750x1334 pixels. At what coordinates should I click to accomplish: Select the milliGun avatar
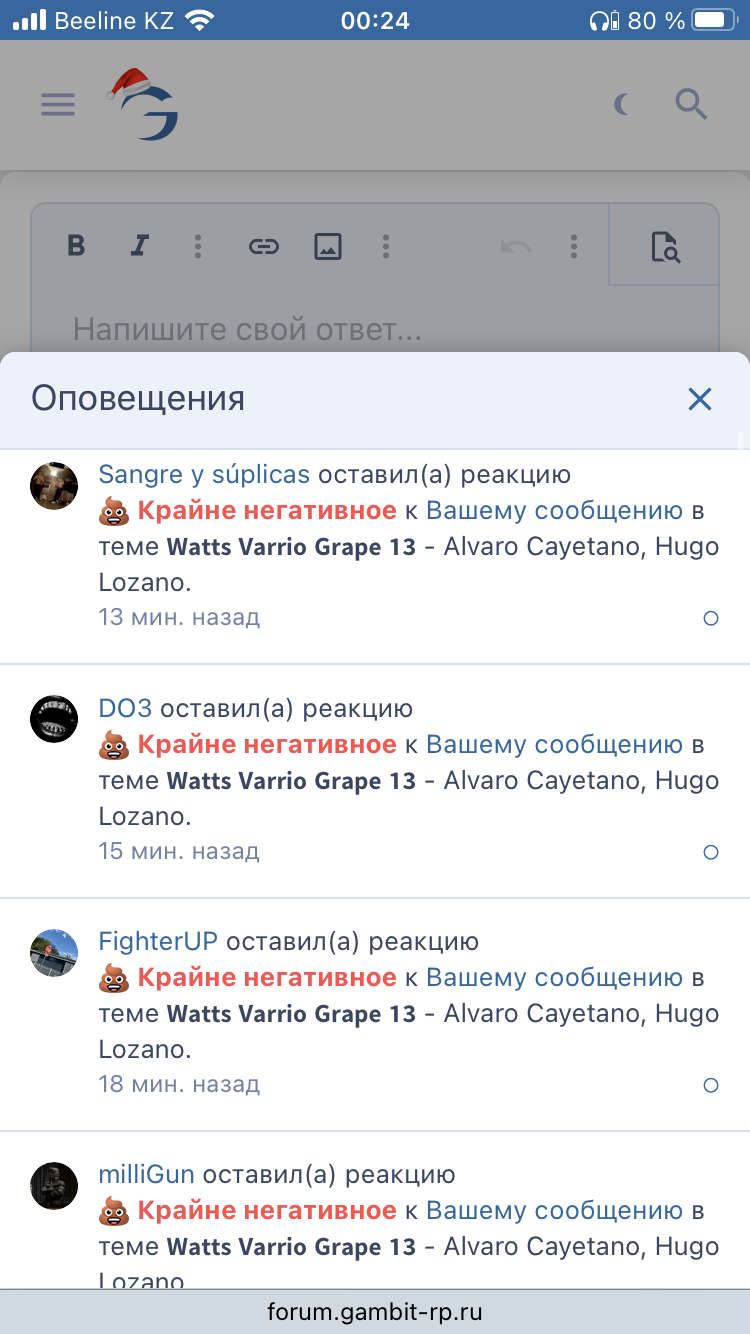[x=54, y=1186]
